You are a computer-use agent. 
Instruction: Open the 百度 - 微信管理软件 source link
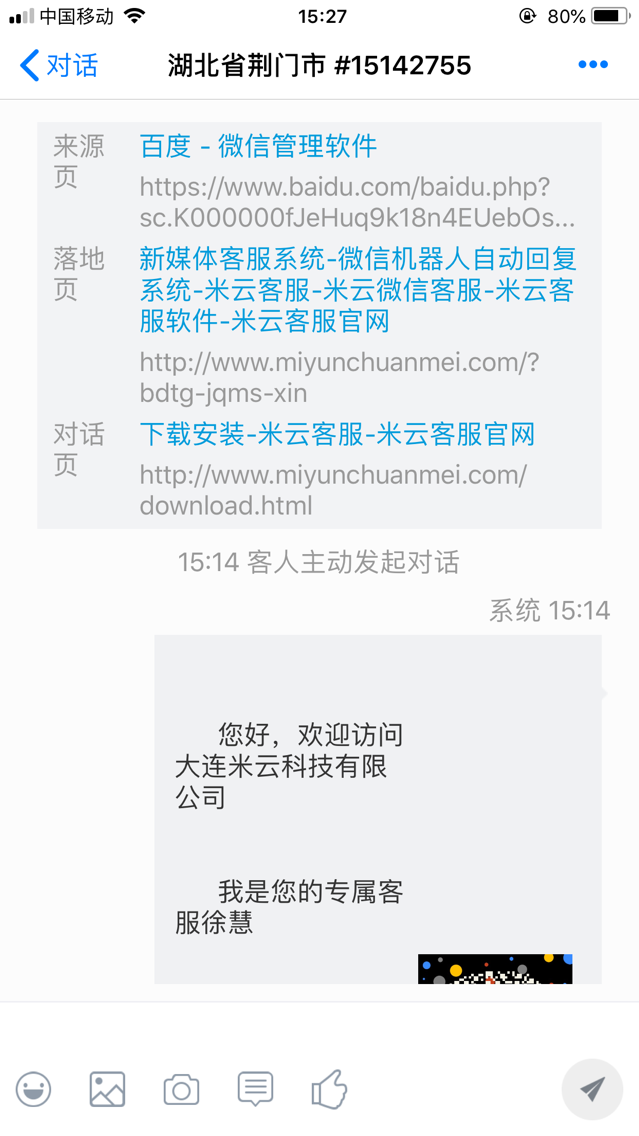[258, 146]
